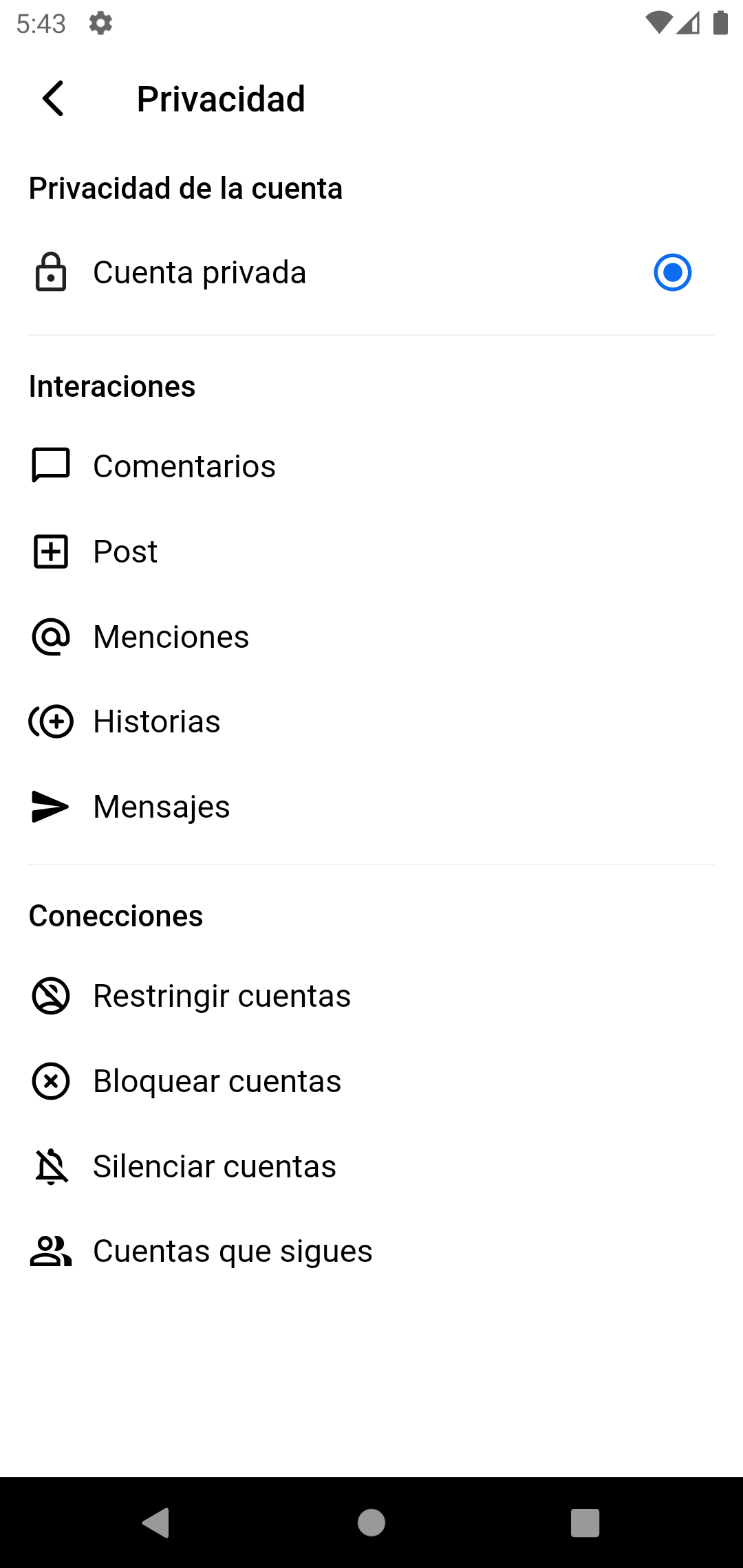Open Cuentas que sigues

point(233,1251)
